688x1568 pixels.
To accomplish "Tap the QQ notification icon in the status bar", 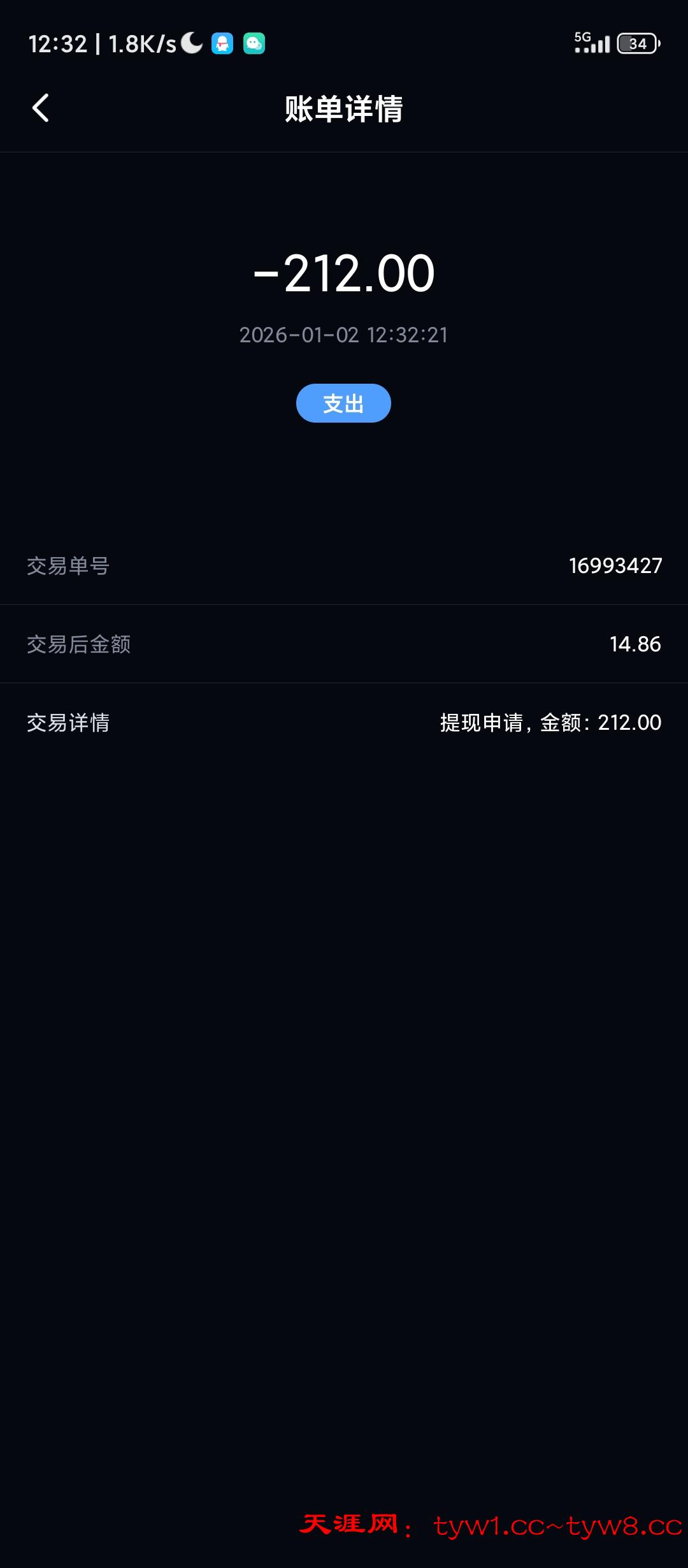I will click(x=221, y=43).
